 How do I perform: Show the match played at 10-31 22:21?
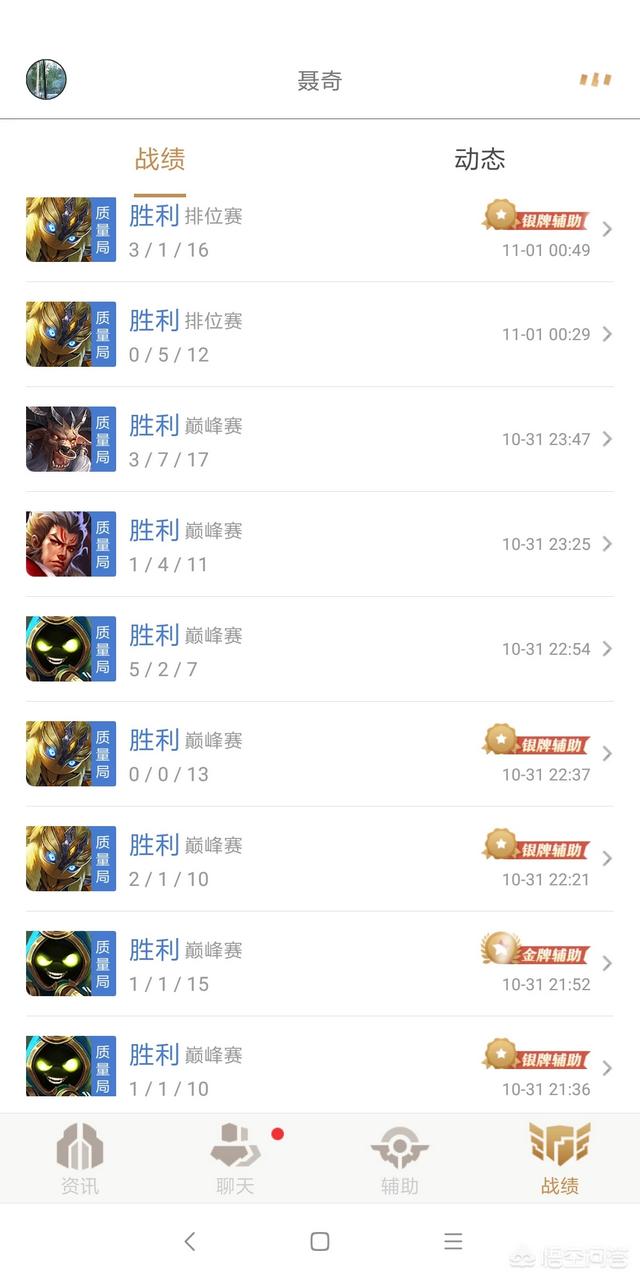tap(320, 859)
